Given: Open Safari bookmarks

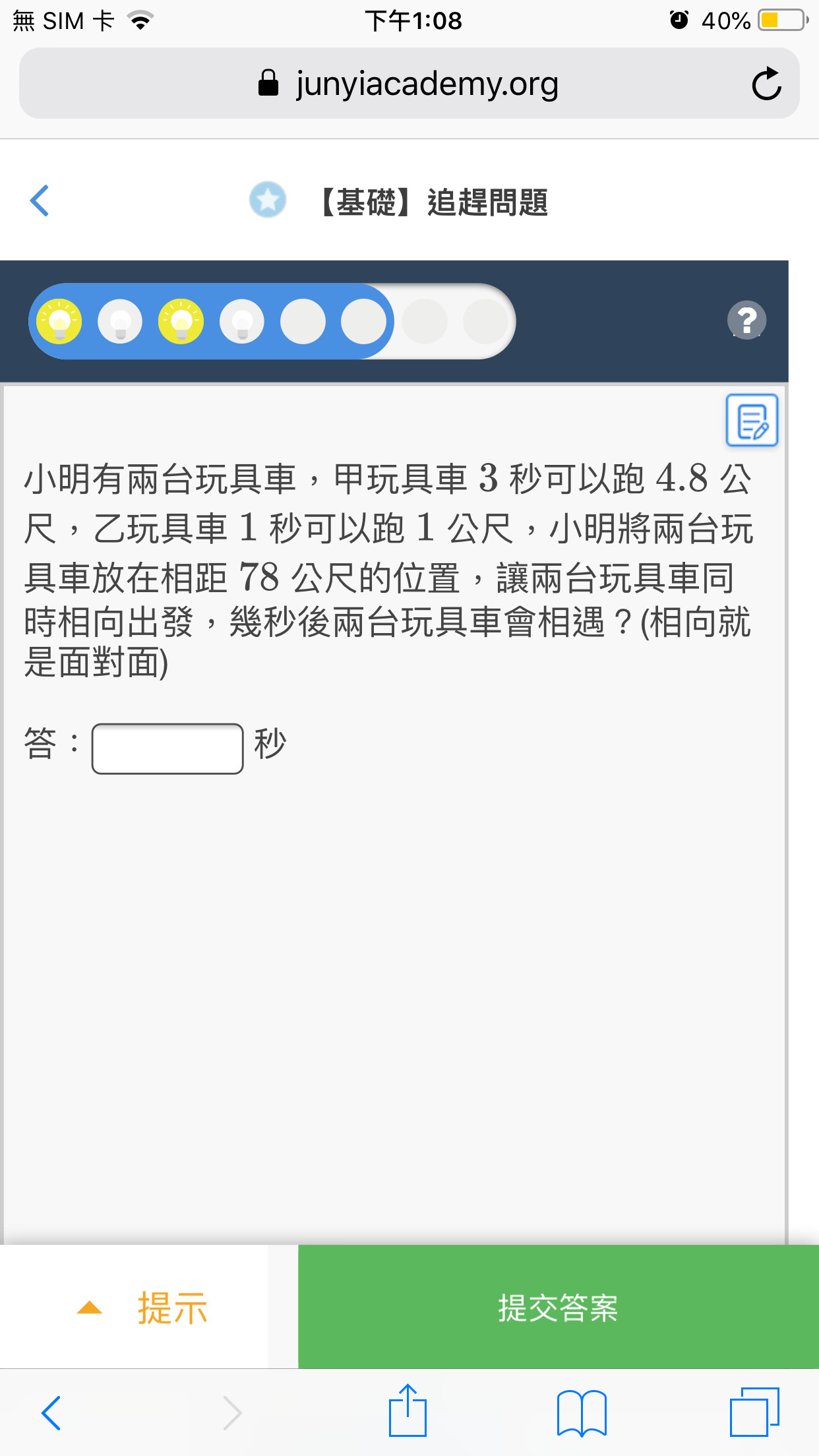Looking at the screenshot, I should point(582,1412).
